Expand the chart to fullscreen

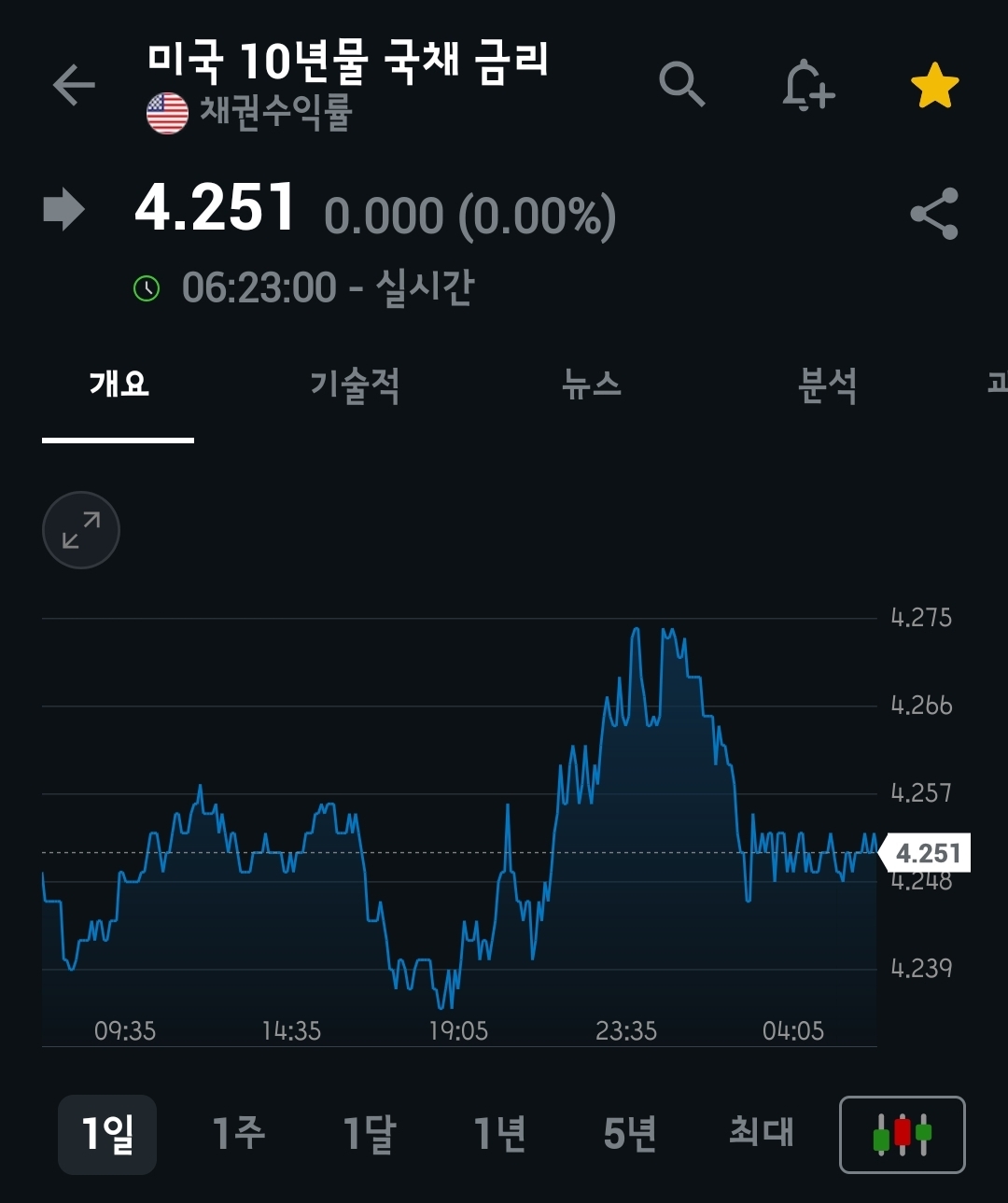(x=81, y=530)
